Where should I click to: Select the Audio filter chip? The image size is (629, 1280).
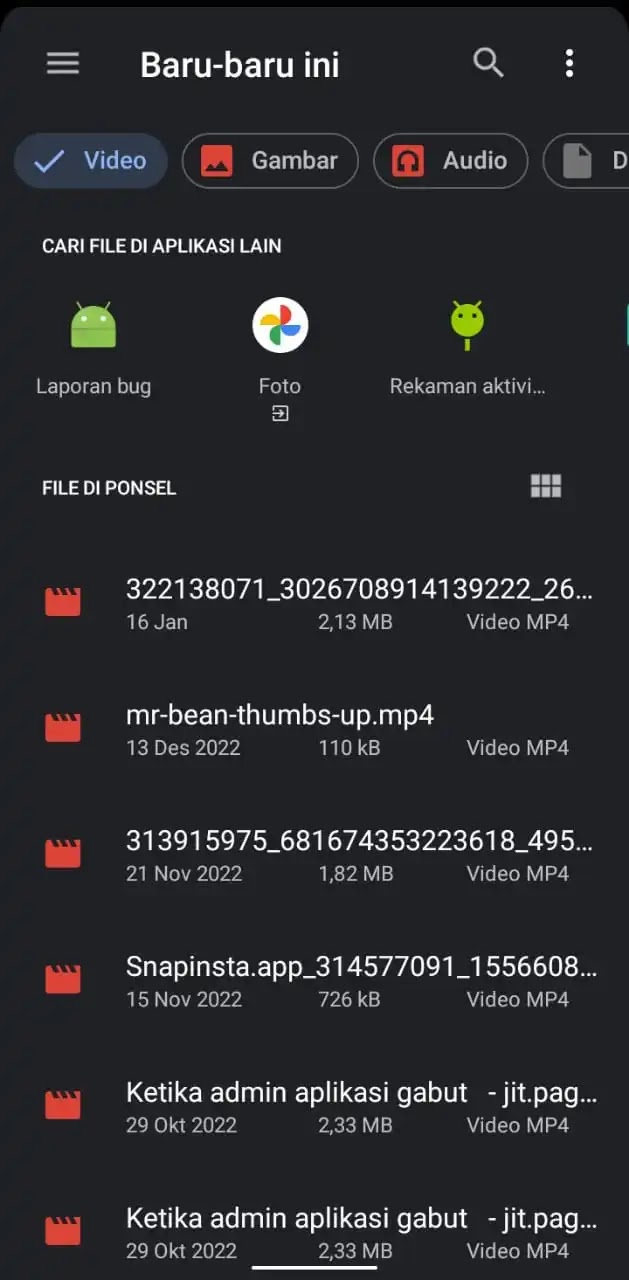coord(450,161)
